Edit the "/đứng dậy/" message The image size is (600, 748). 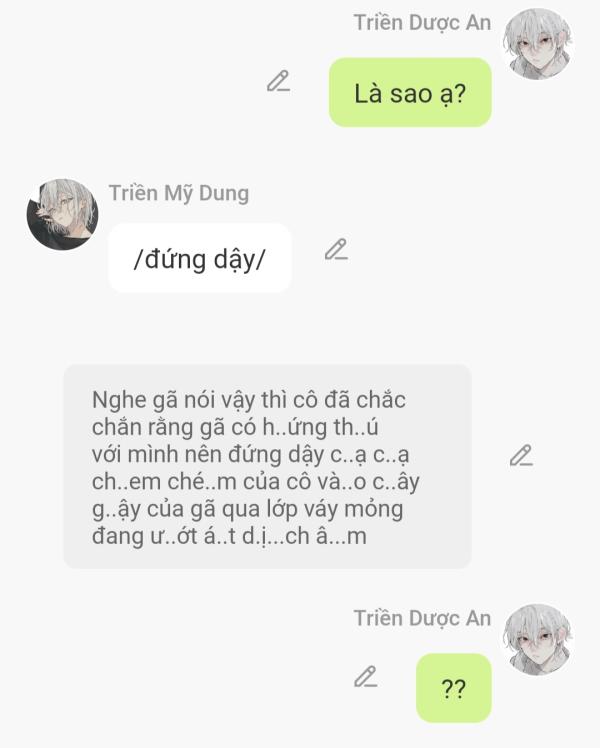click(336, 250)
